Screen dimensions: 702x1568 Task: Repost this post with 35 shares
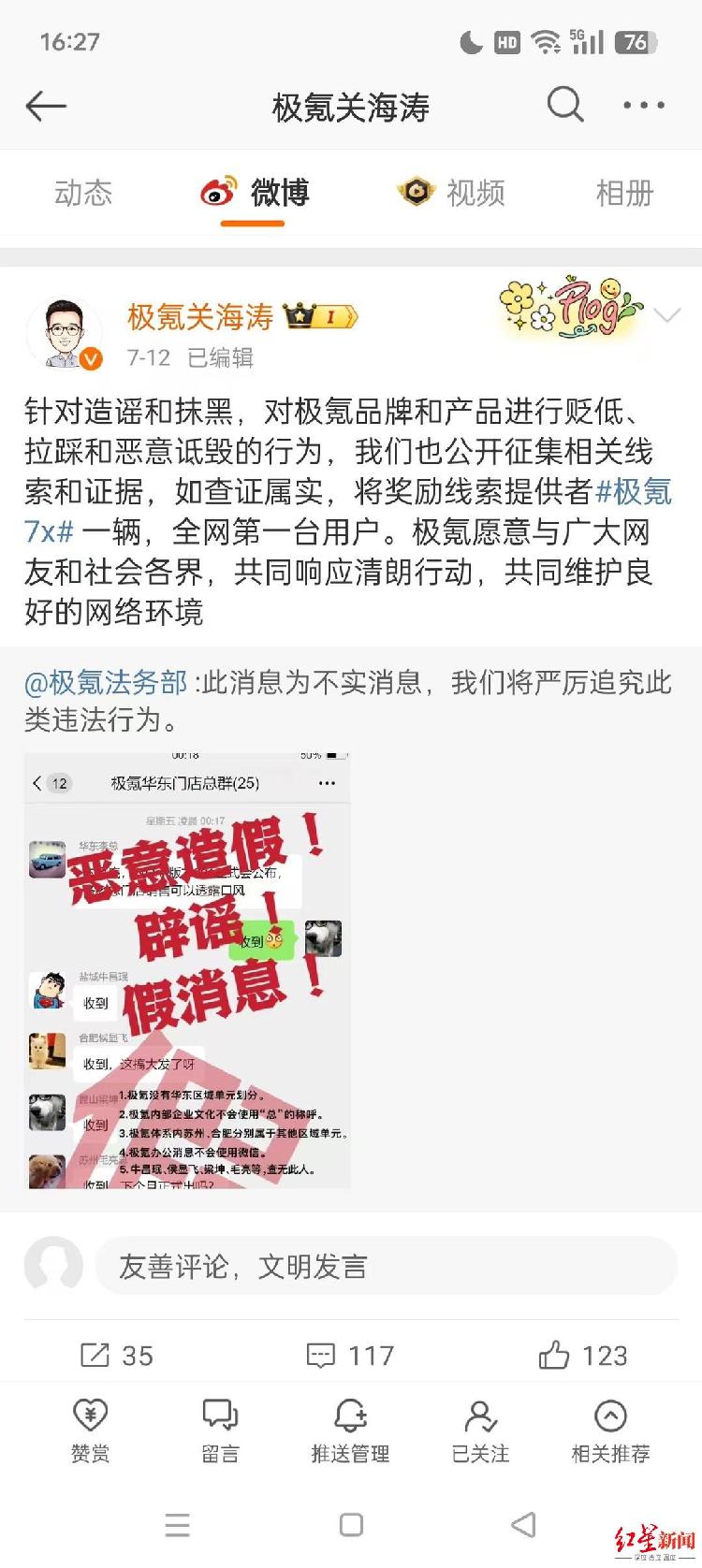(117, 1355)
